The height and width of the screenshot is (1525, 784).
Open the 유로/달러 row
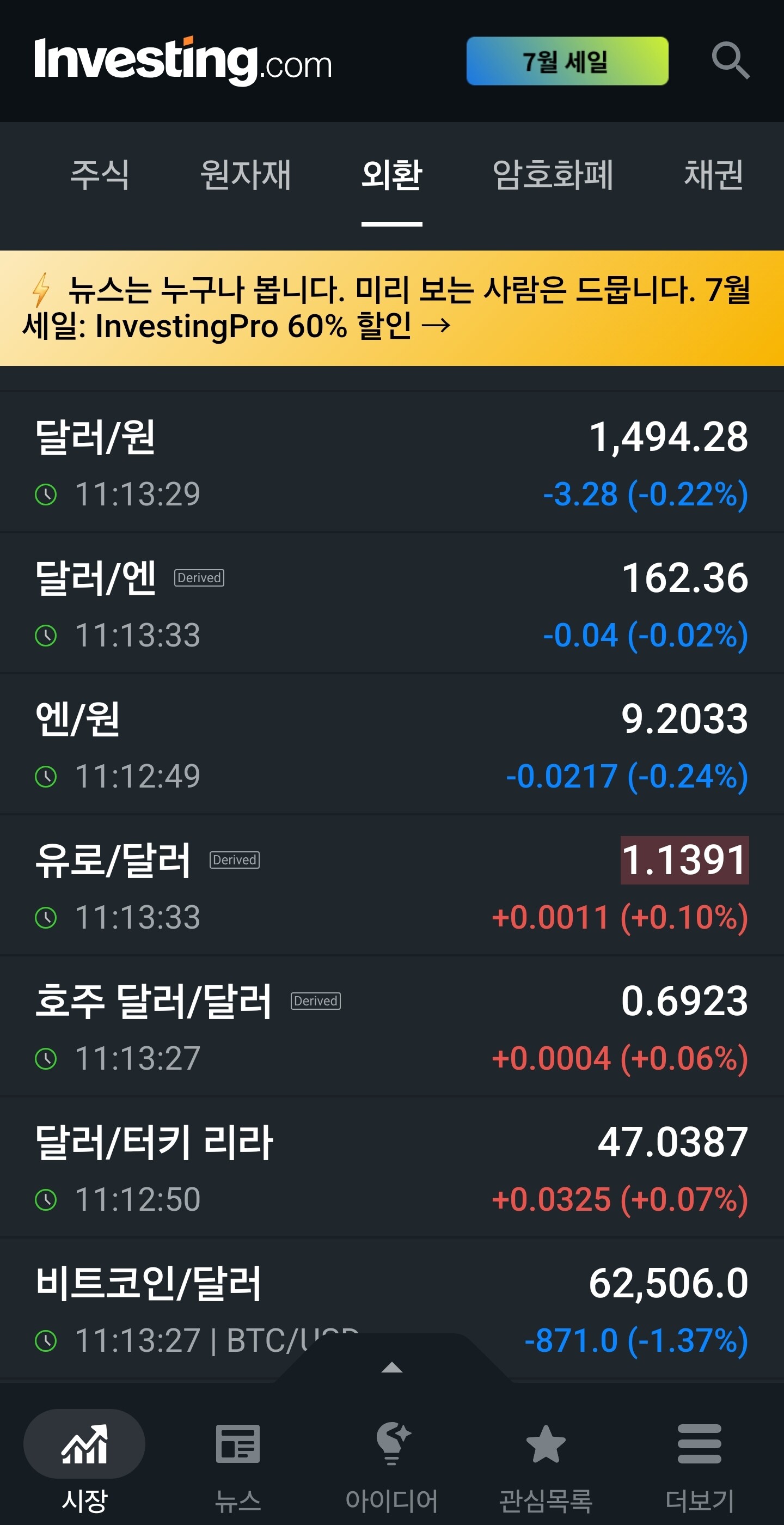tap(391, 885)
